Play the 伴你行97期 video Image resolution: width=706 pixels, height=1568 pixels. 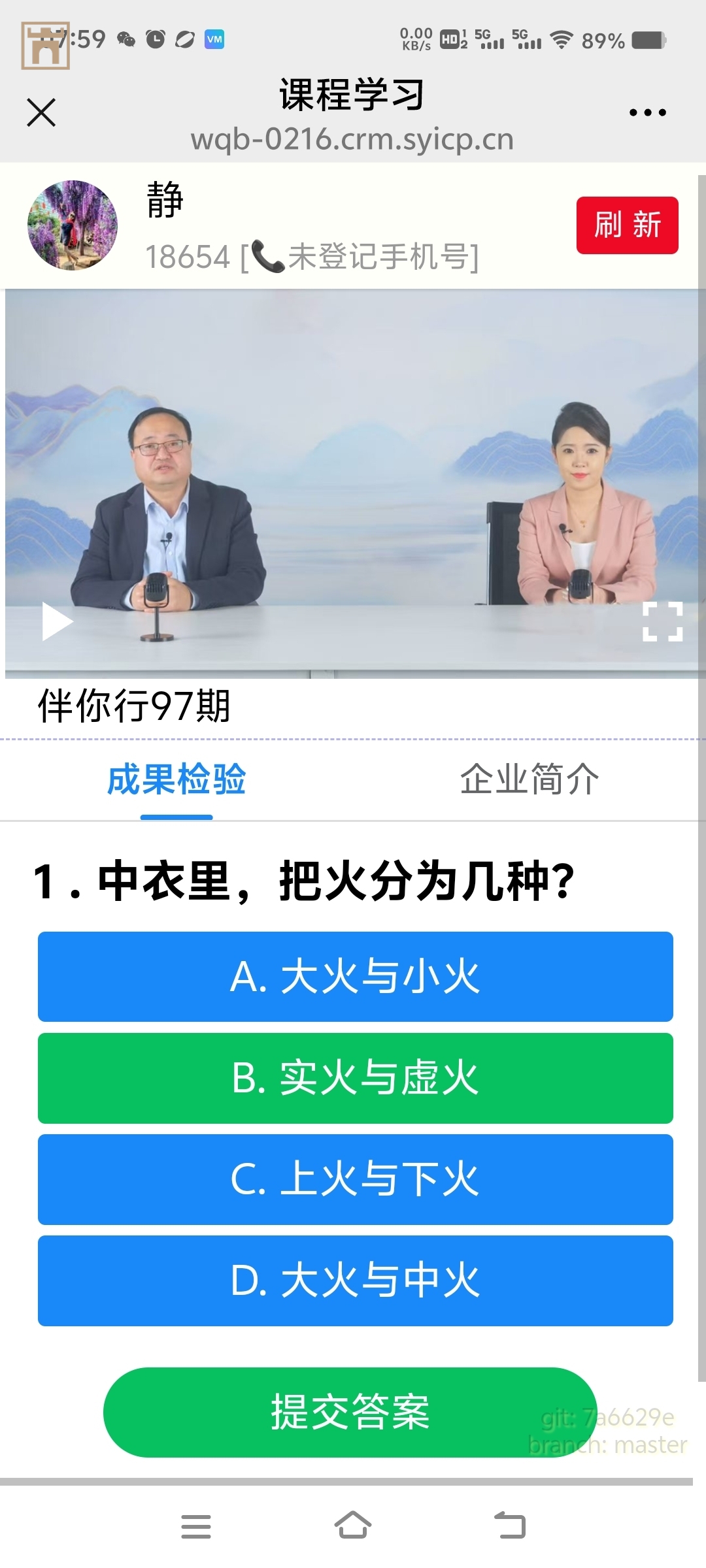click(57, 621)
